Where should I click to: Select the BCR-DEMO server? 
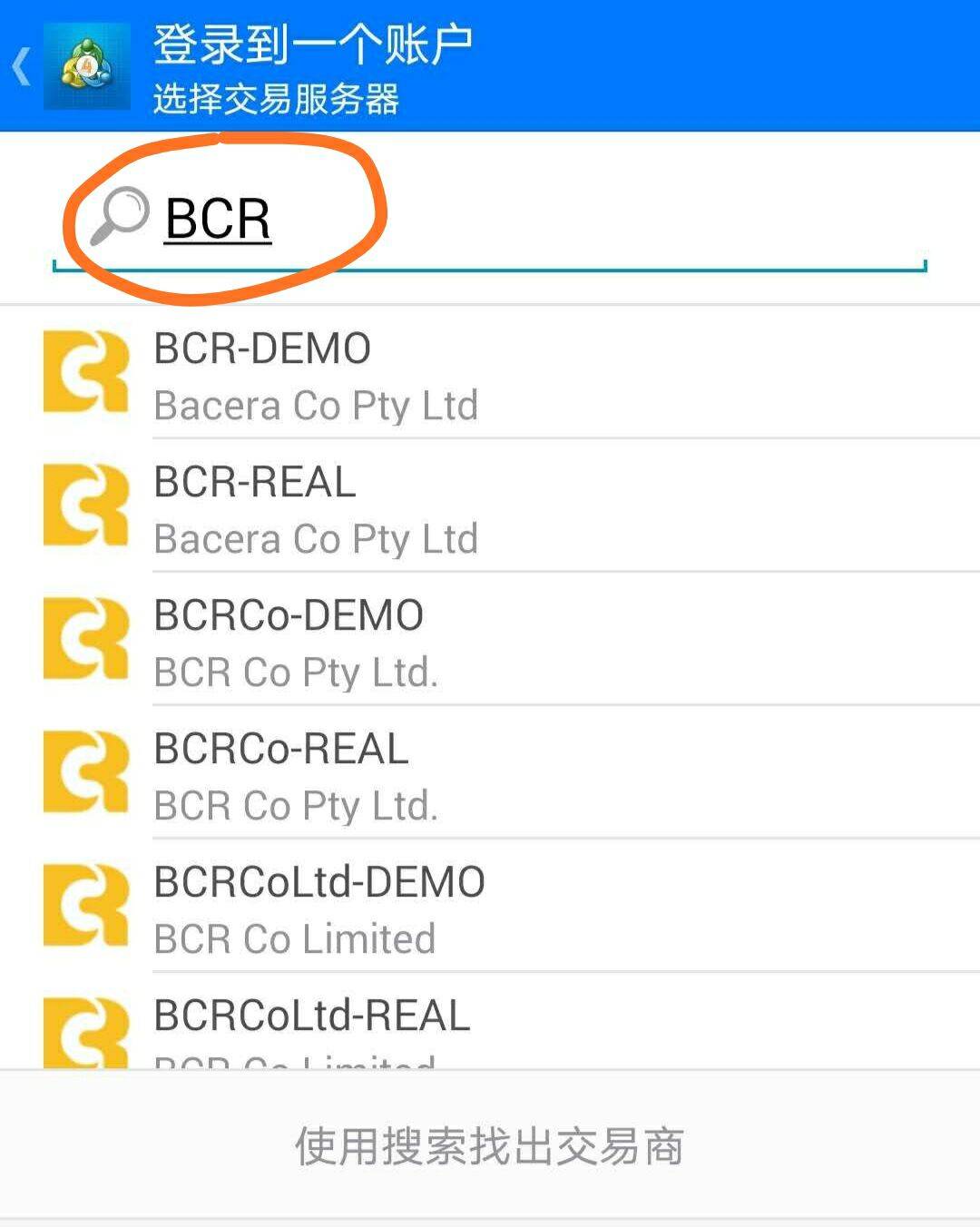tap(490, 375)
